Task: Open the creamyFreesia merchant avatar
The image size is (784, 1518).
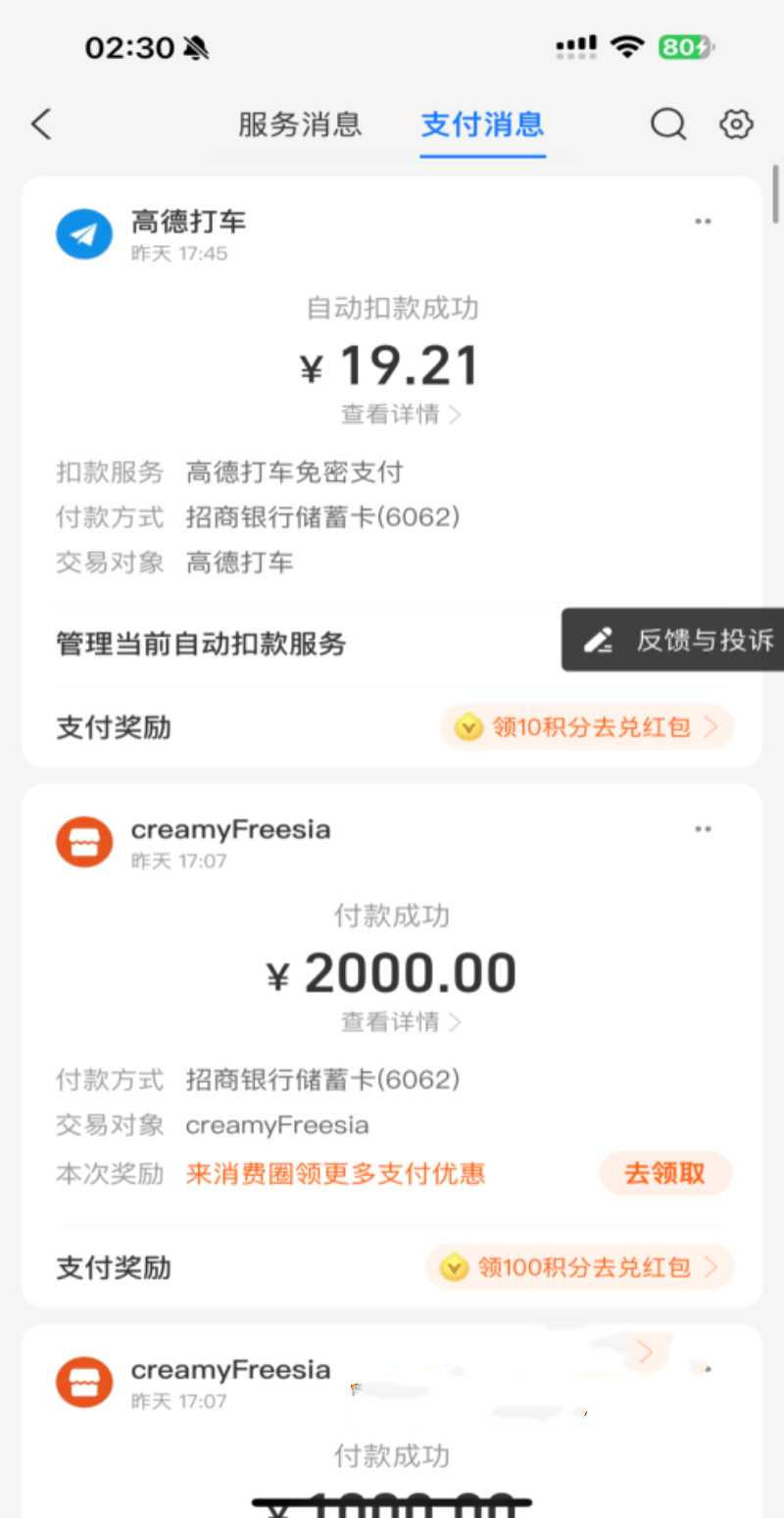Action: [x=84, y=841]
